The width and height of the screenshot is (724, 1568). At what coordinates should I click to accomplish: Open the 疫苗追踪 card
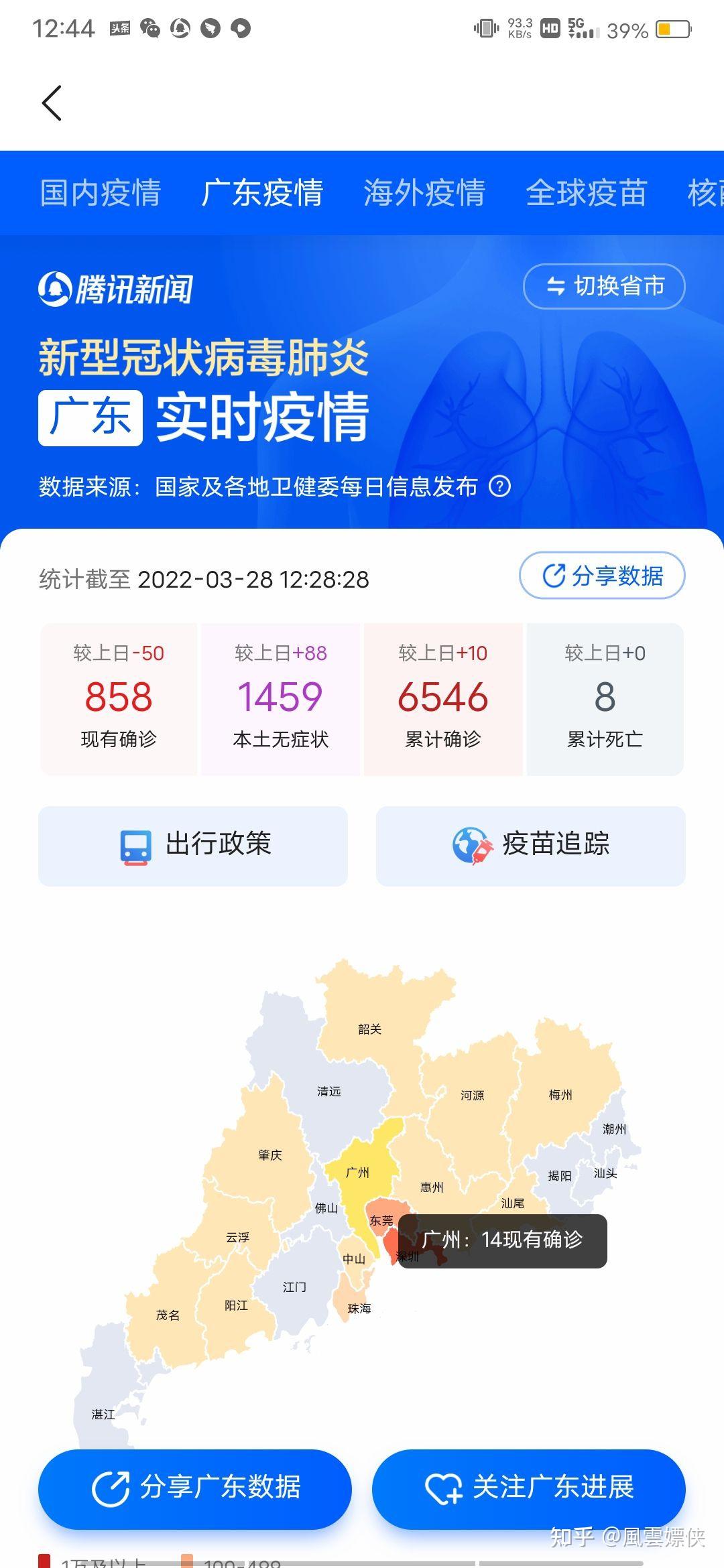pyautogui.click(x=531, y=846)
